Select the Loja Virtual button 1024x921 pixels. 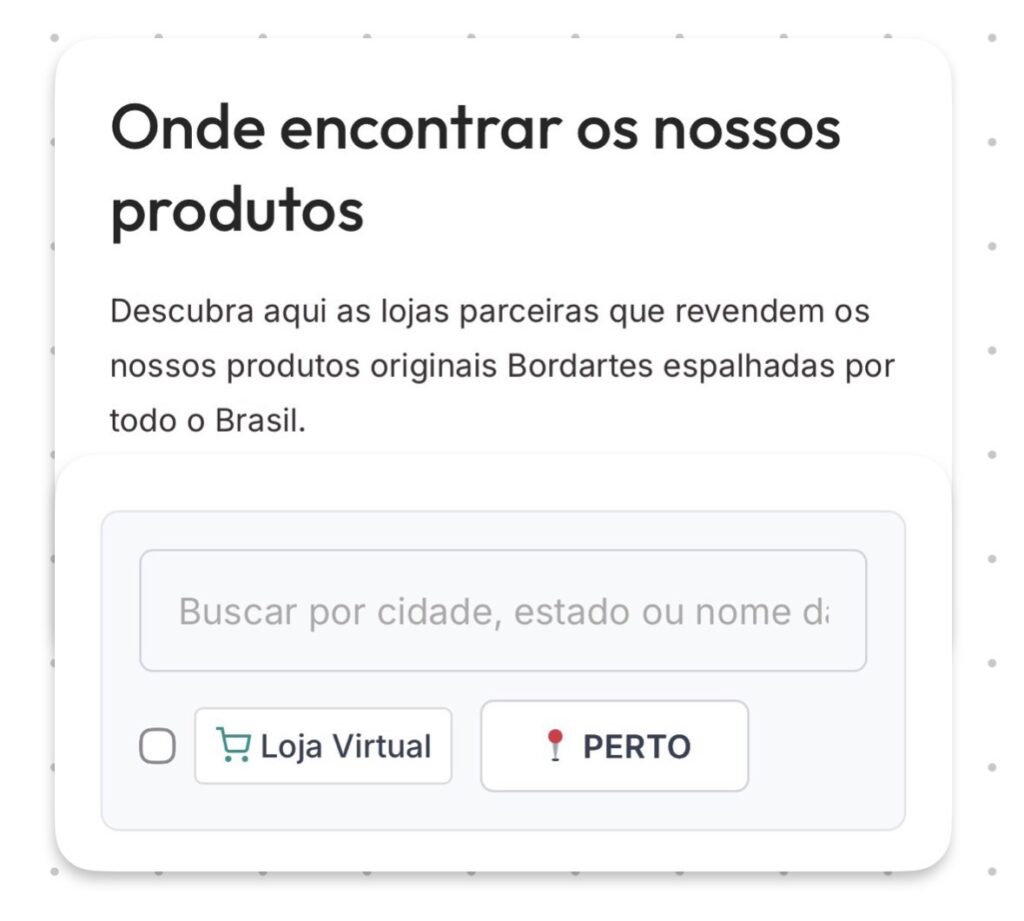[x=323, y=746]
